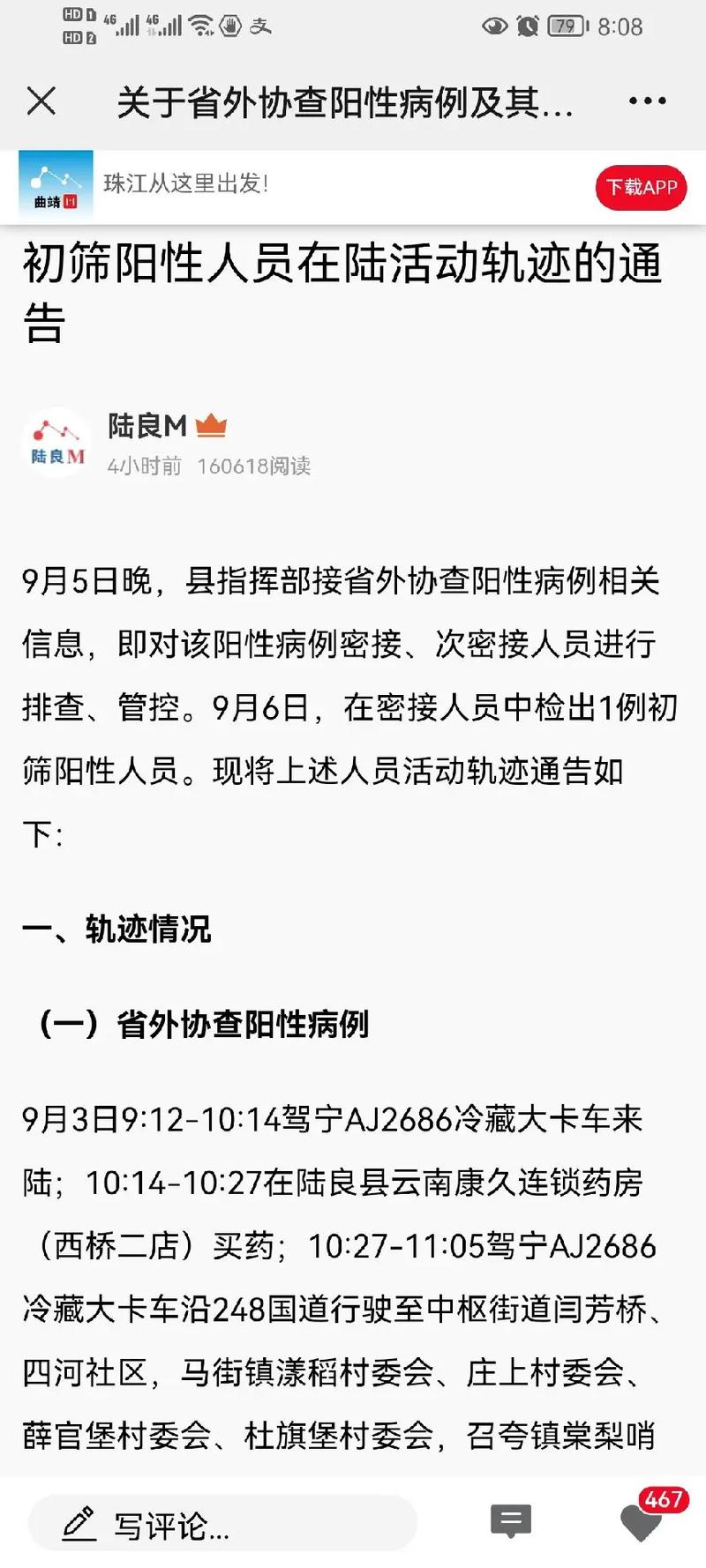Tap the article title in the top bar
Image resolution: width=706 pixels, height=1568 pixels.
tap(344, 101)
